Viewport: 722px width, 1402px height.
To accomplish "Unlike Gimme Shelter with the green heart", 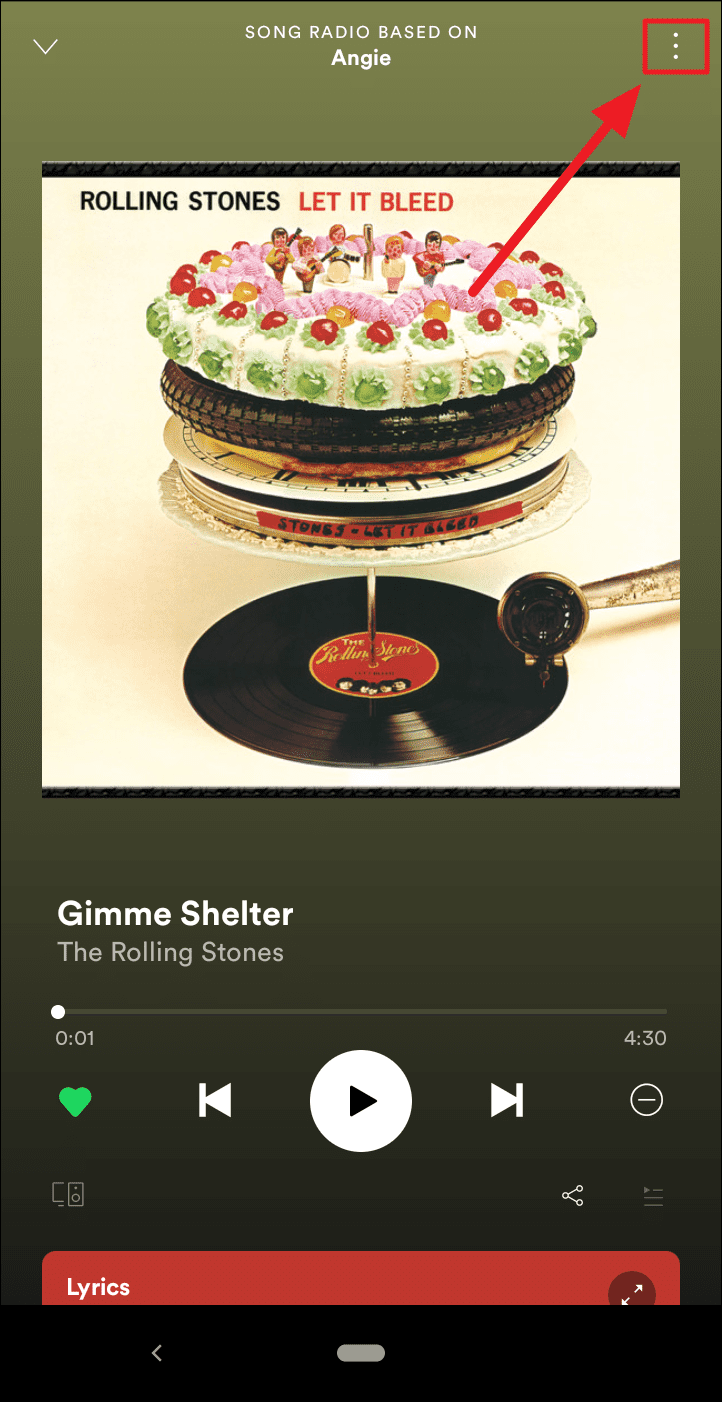I will pyautogui.click(x=75, y=1101).
